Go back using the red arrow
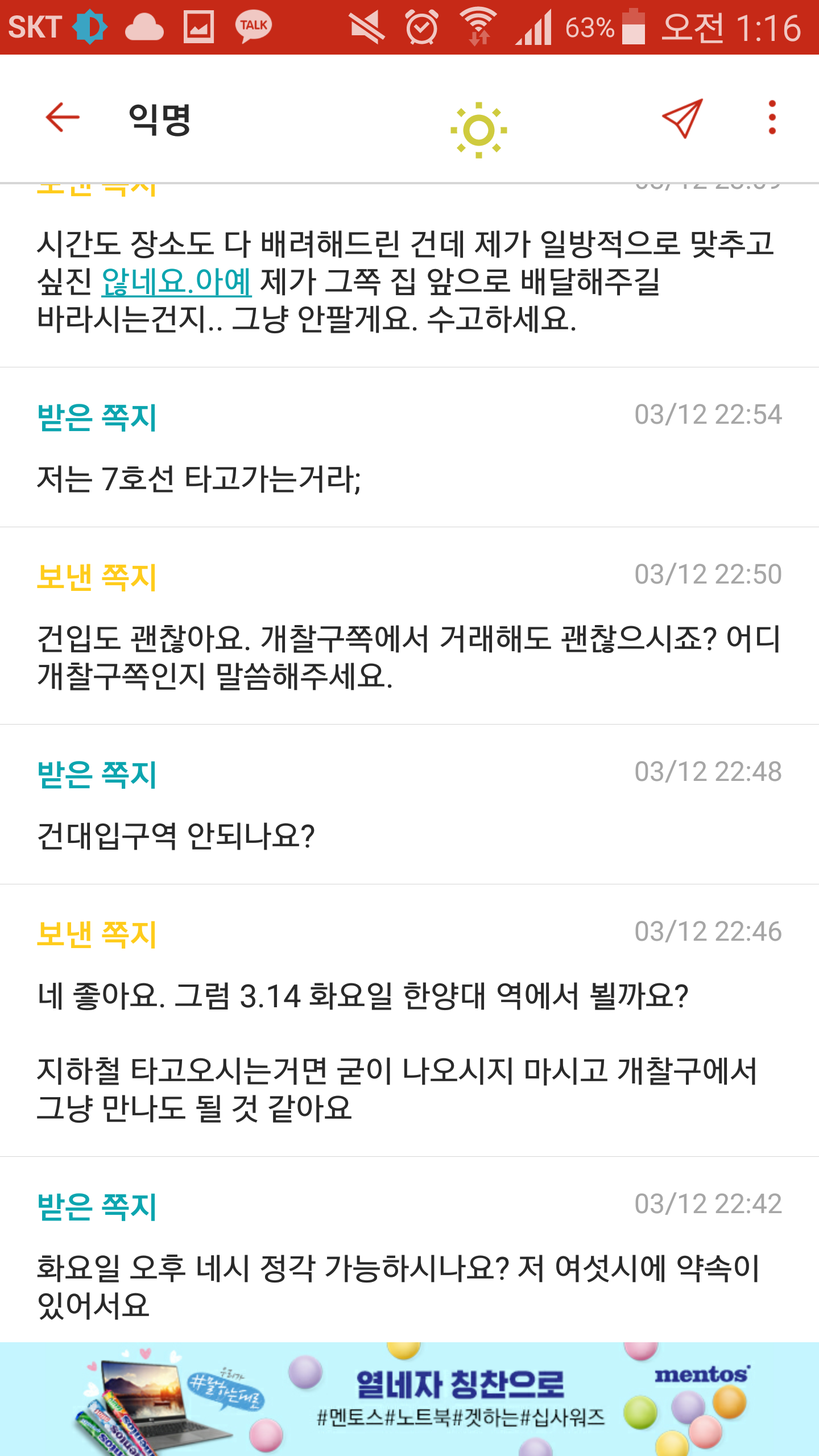The width and height of the screenshot is (819, 1456). click(x=63, y=118)
